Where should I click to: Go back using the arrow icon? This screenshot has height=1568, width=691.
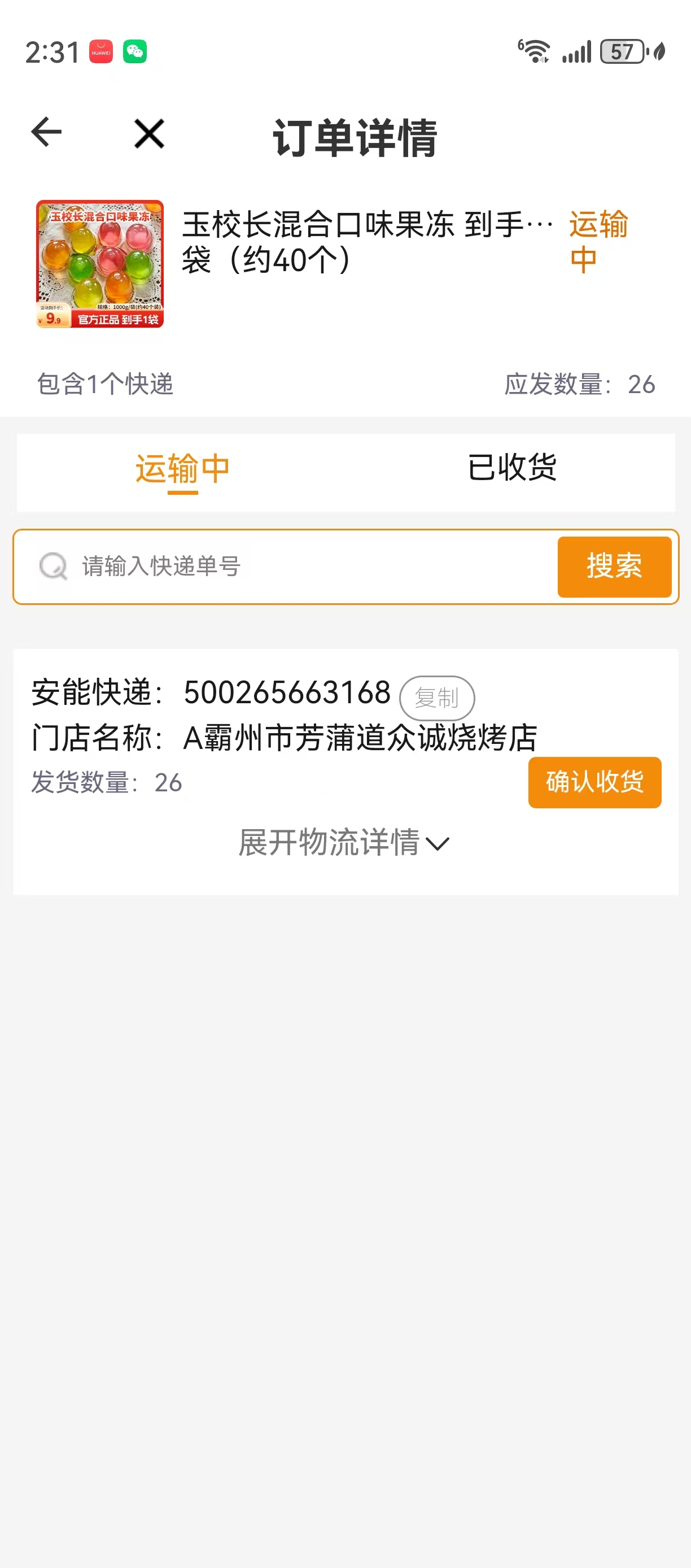tap(46, 133)
